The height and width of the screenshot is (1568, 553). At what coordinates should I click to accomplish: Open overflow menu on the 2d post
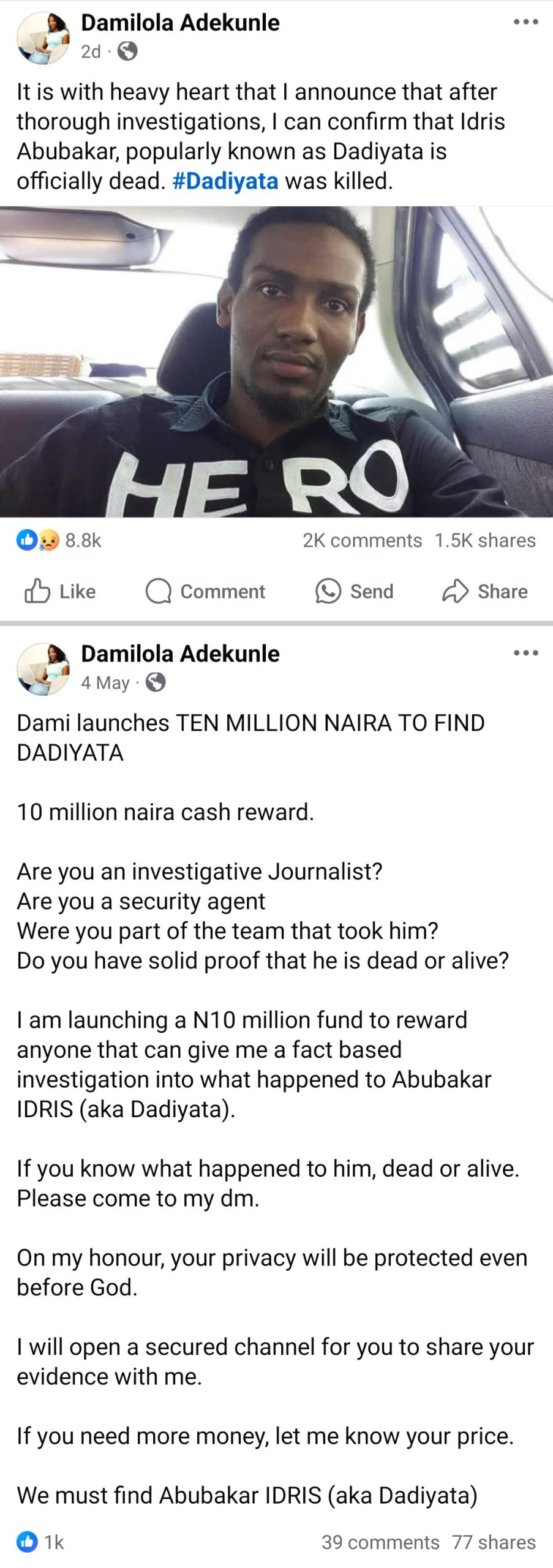(x=525, y=22)
